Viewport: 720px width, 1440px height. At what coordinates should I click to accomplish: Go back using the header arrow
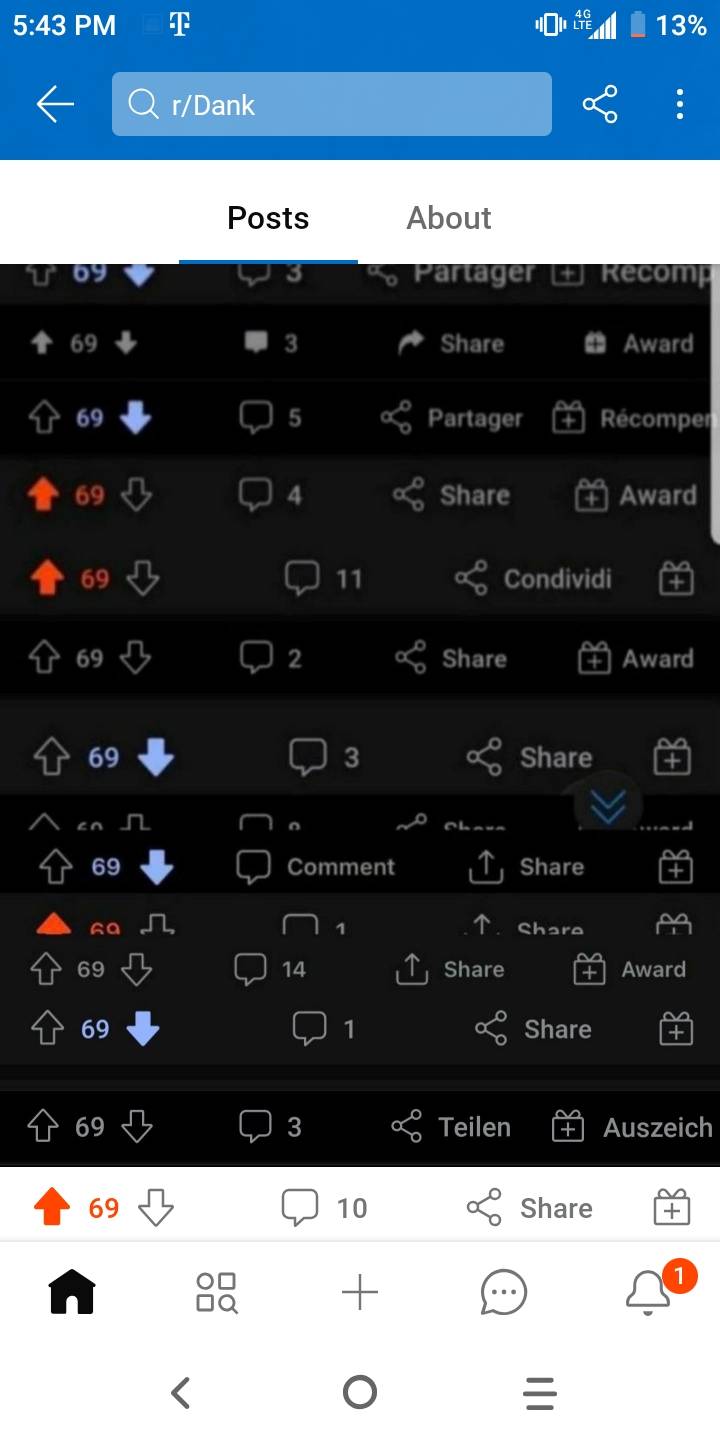(55, 104)
